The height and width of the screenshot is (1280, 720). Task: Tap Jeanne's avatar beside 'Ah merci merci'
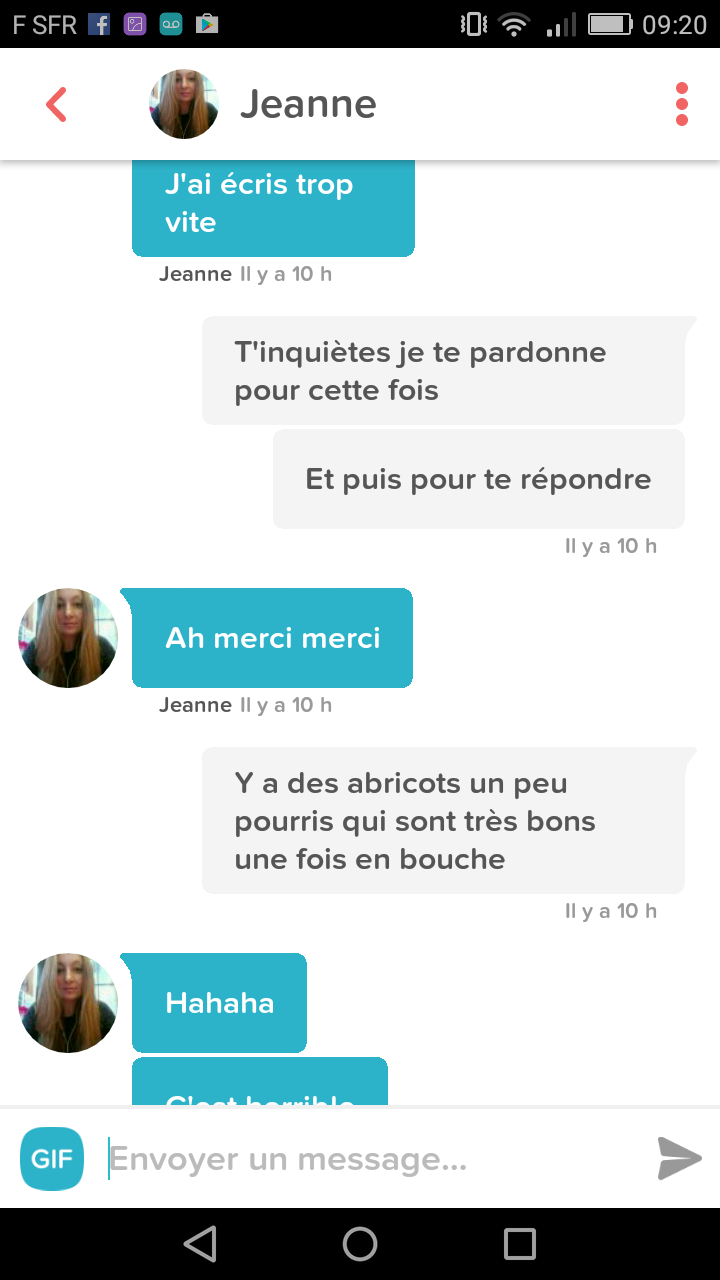click(x=68, y=638)
